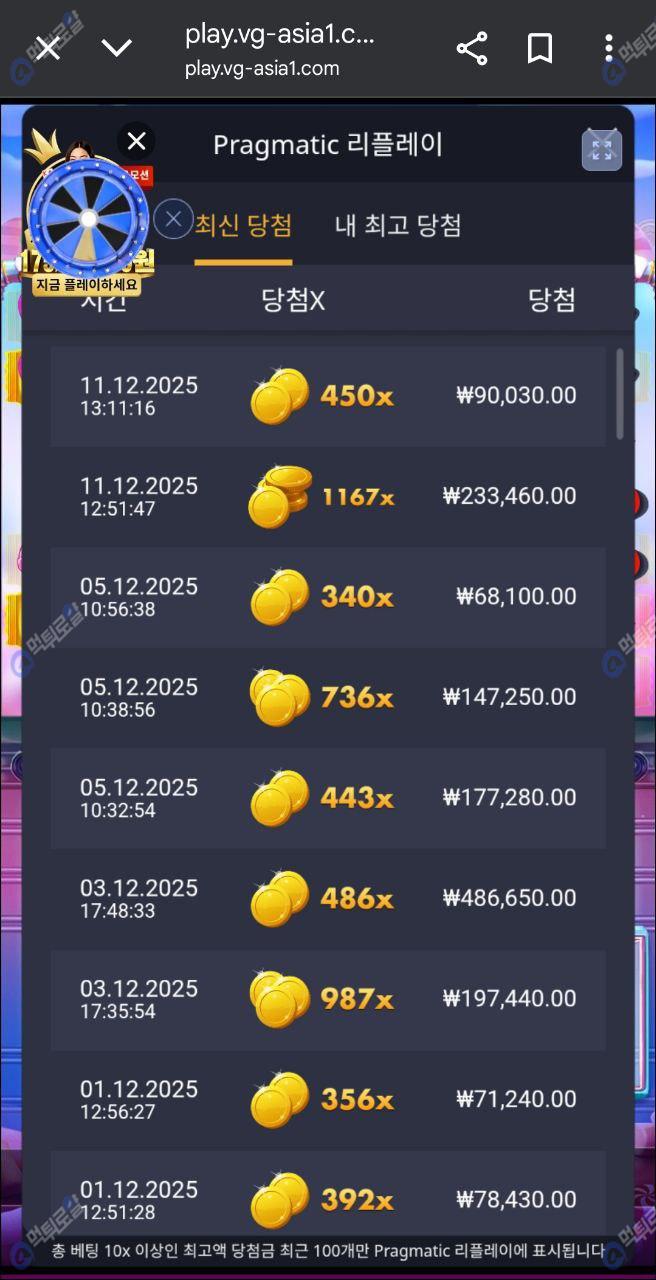The image size is (656, 1280).
Task: Dismiss the floating wheel promotion
Action: tap(173, 219)
